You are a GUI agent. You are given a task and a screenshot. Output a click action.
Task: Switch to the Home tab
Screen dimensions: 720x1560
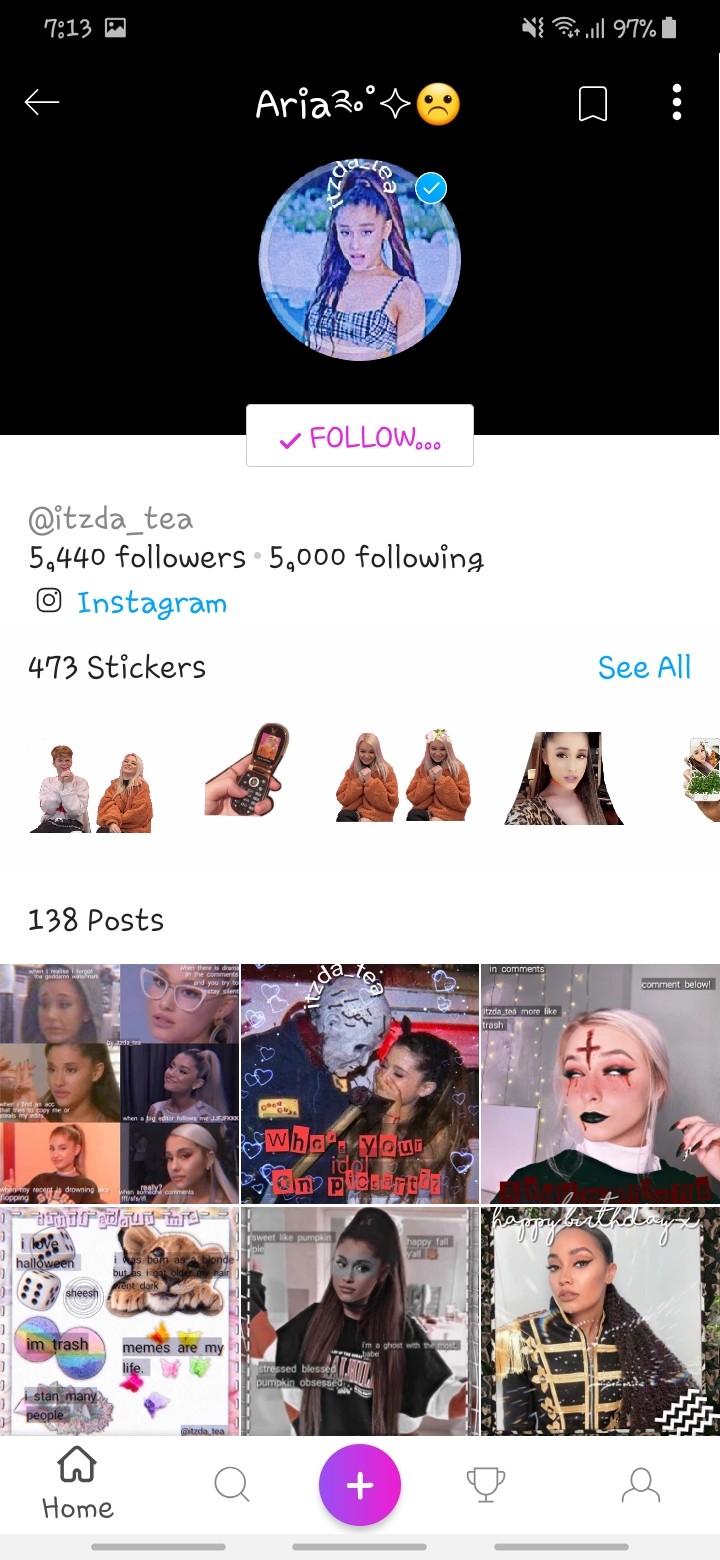[77, 1485]
